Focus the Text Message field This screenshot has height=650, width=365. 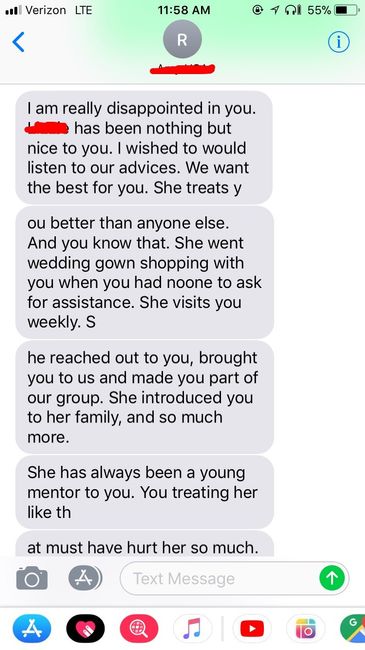[x=219, y=578]
